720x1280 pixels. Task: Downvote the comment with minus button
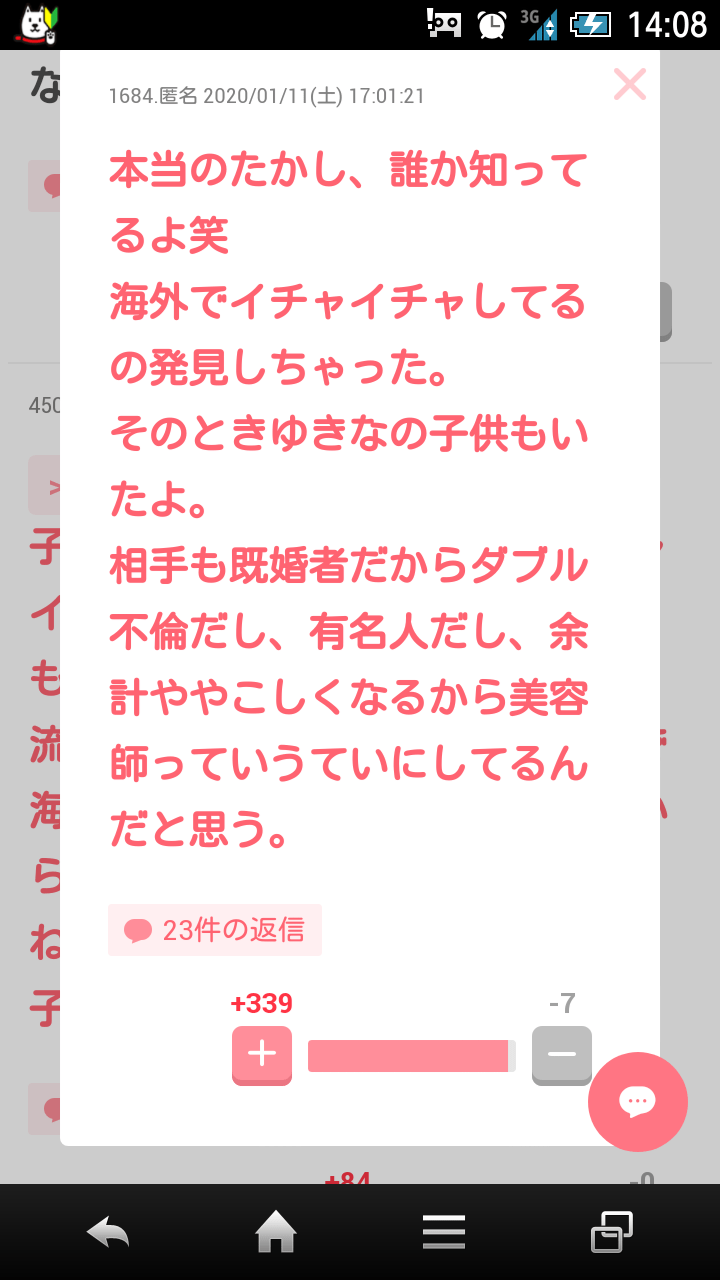561,1054
